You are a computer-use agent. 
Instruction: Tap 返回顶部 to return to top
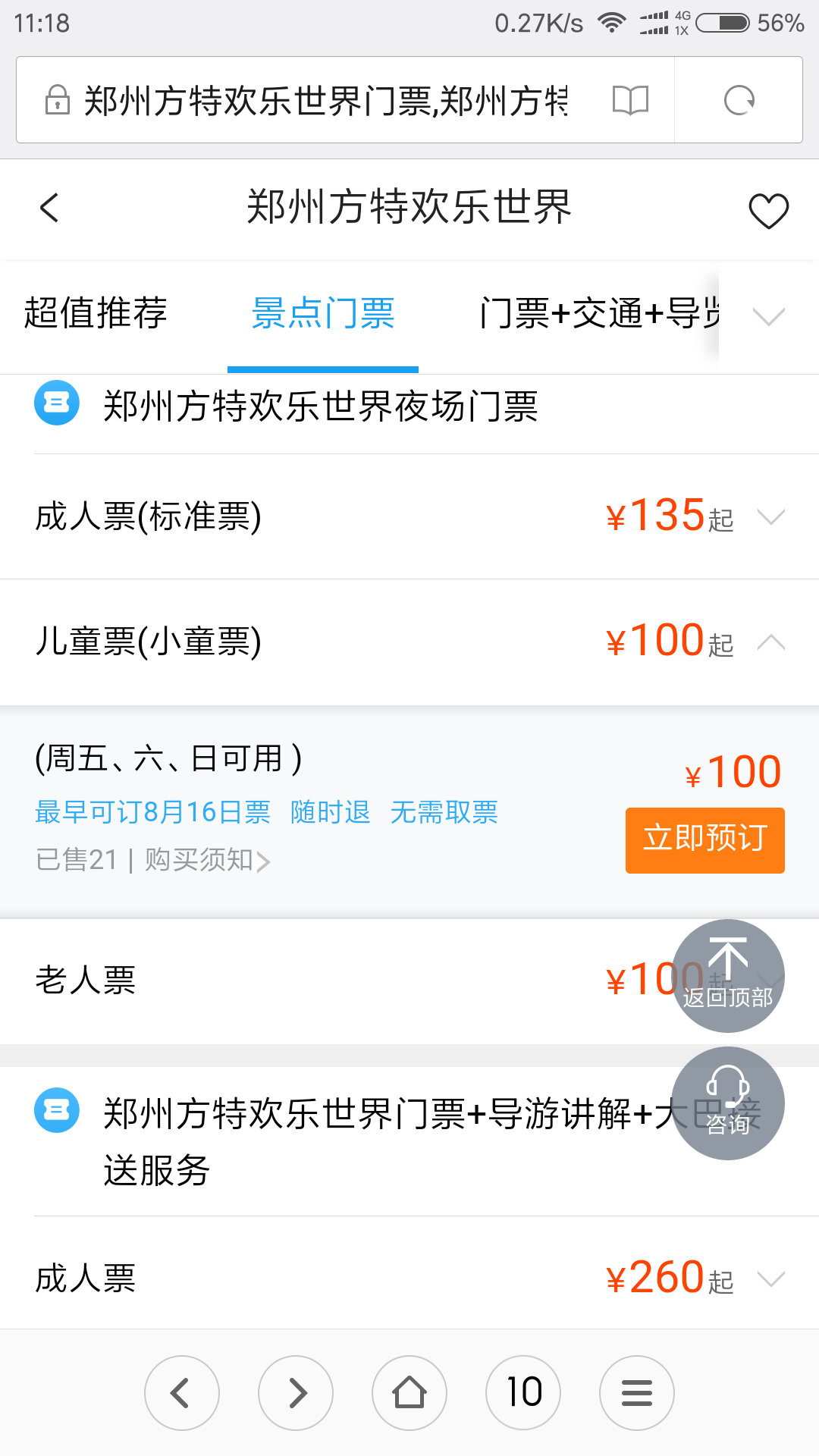coord(728,976)
